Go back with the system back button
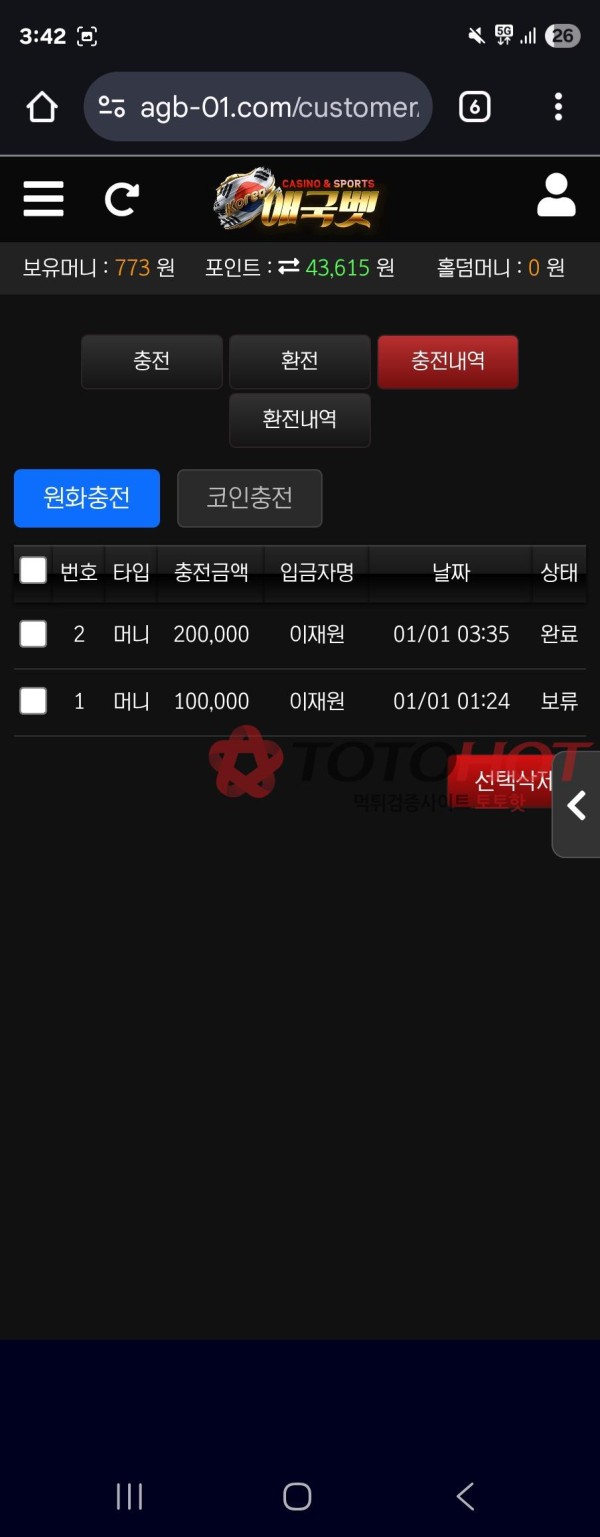This screenshot has width=600, height=1537. (x=465, y=1496)
